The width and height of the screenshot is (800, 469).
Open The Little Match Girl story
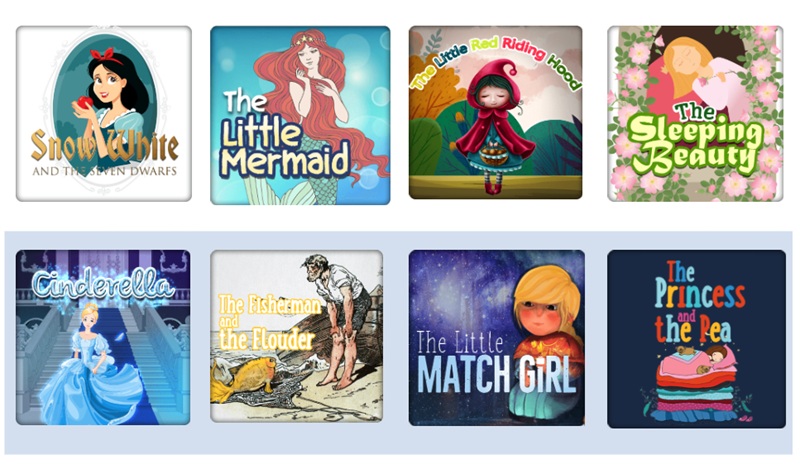496,338
